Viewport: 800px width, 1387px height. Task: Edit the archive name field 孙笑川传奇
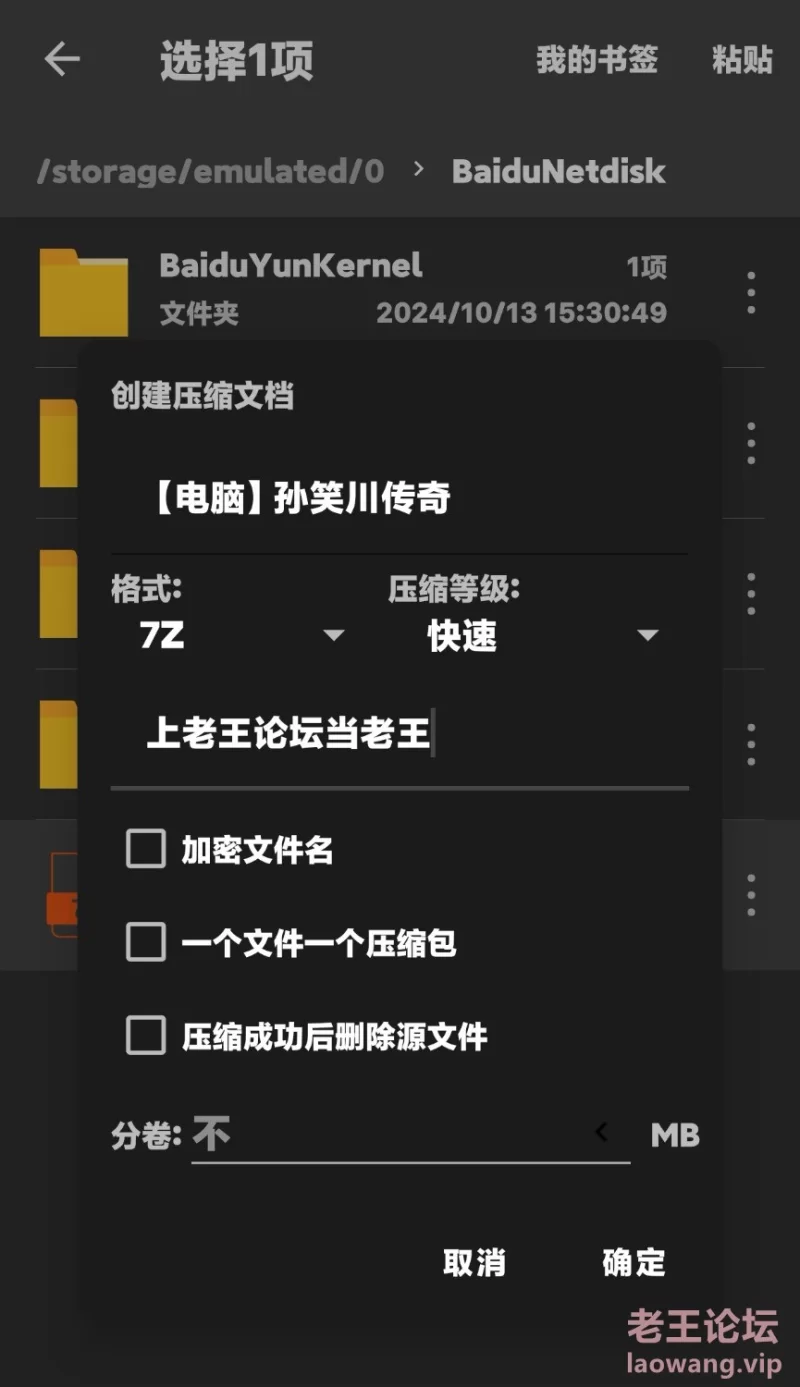(399, 498)
